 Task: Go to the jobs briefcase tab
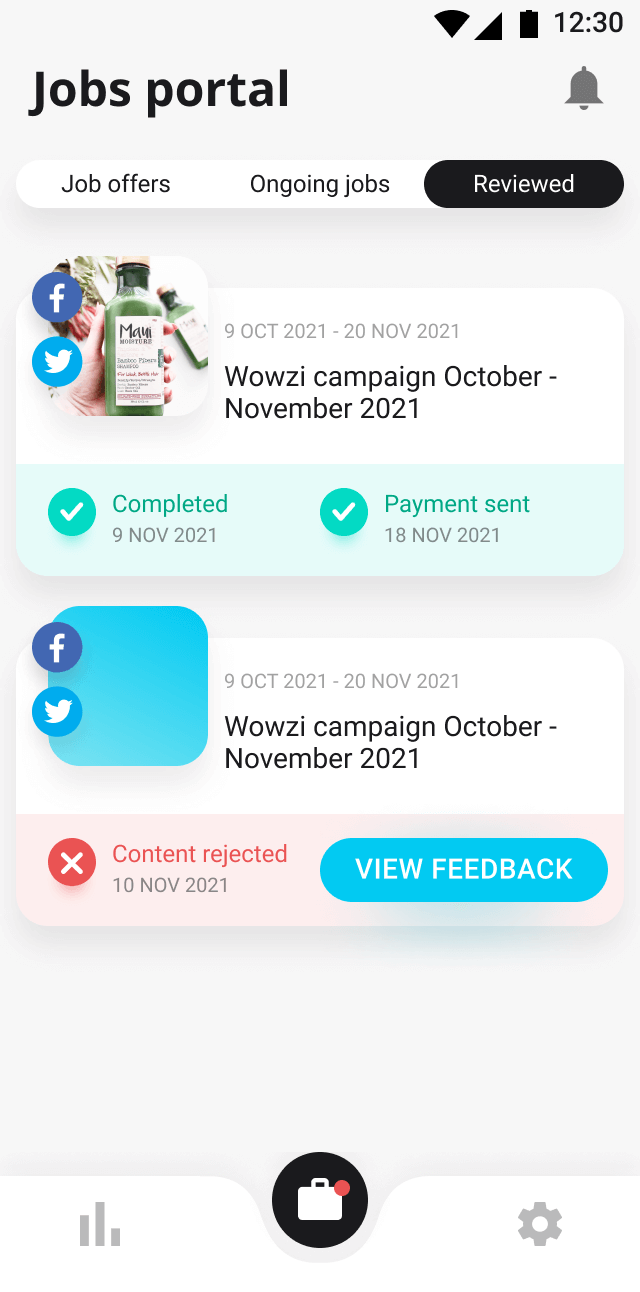click(x=320, y=1200)
